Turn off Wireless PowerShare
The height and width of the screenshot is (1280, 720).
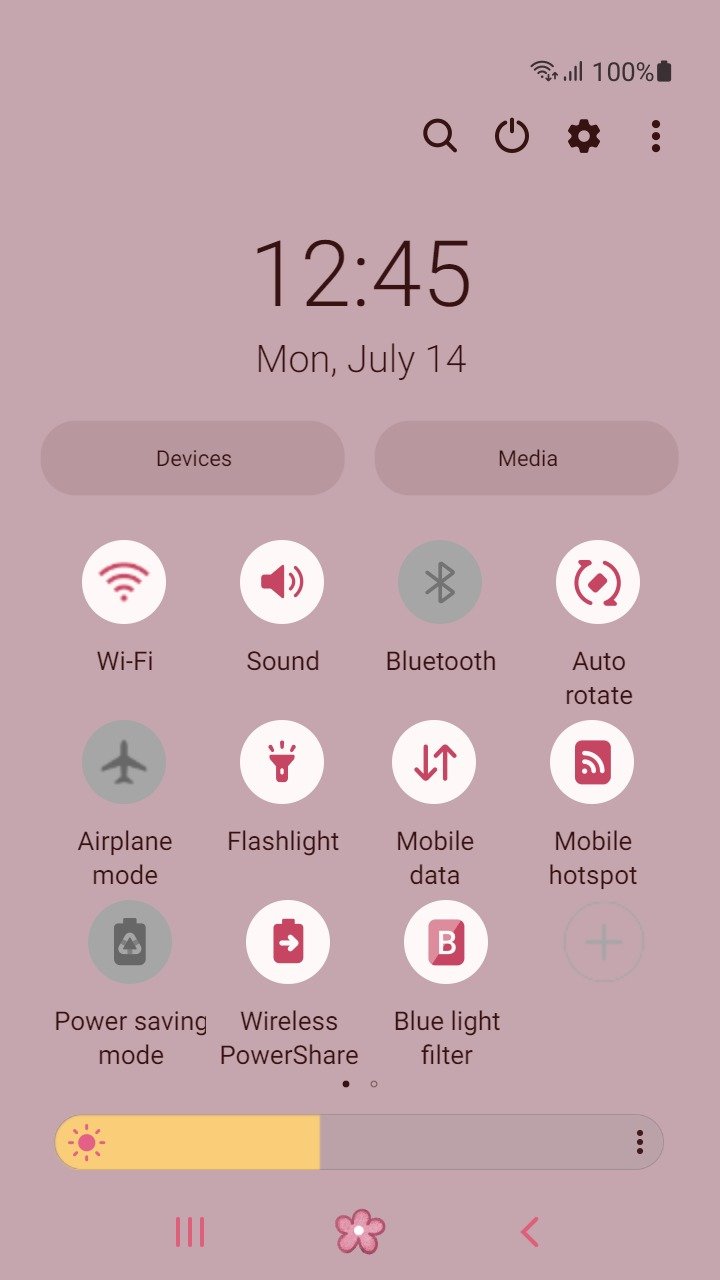288,942
